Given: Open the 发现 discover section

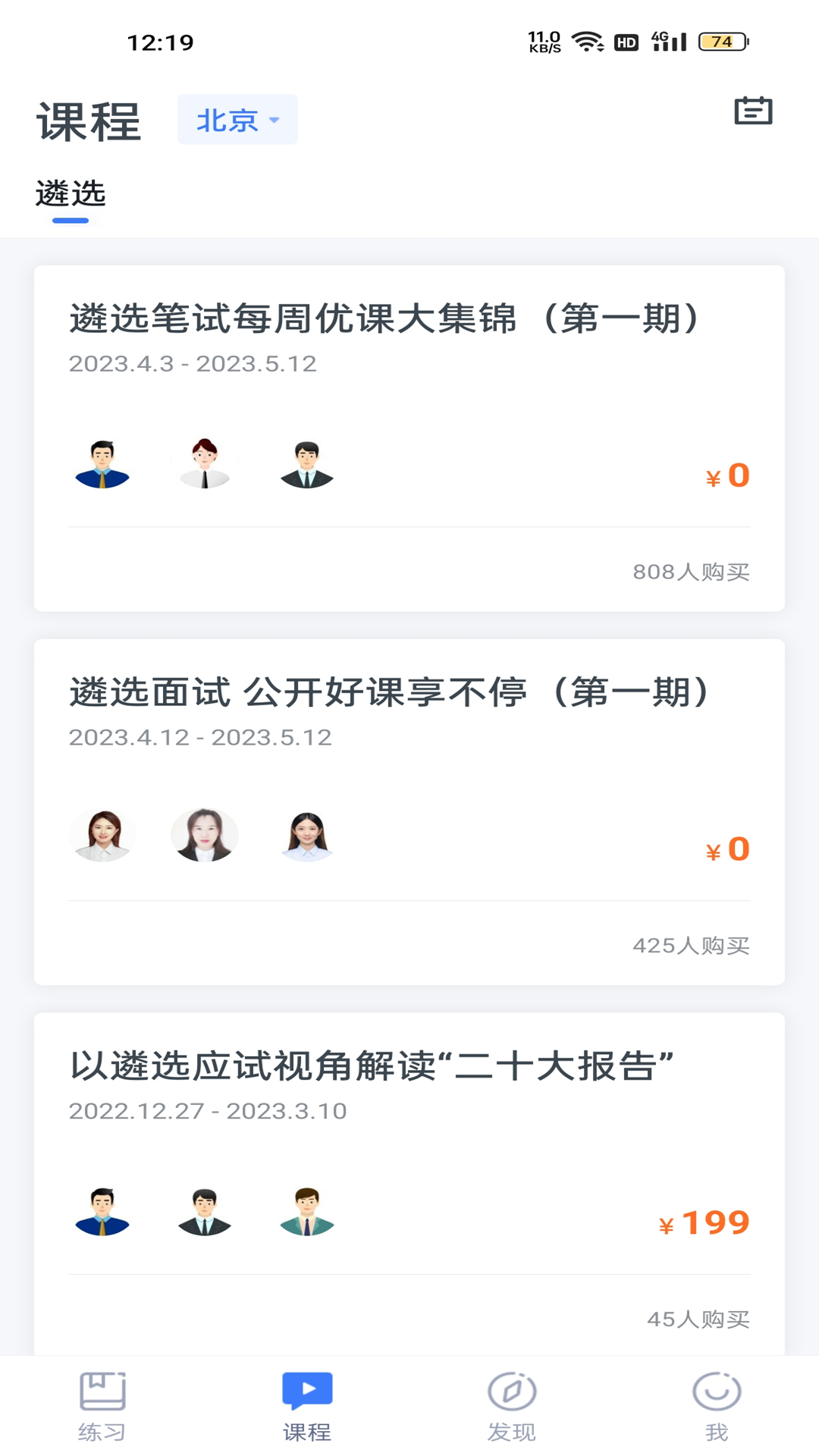Looking at the screenshot, I should [512, 1407].
